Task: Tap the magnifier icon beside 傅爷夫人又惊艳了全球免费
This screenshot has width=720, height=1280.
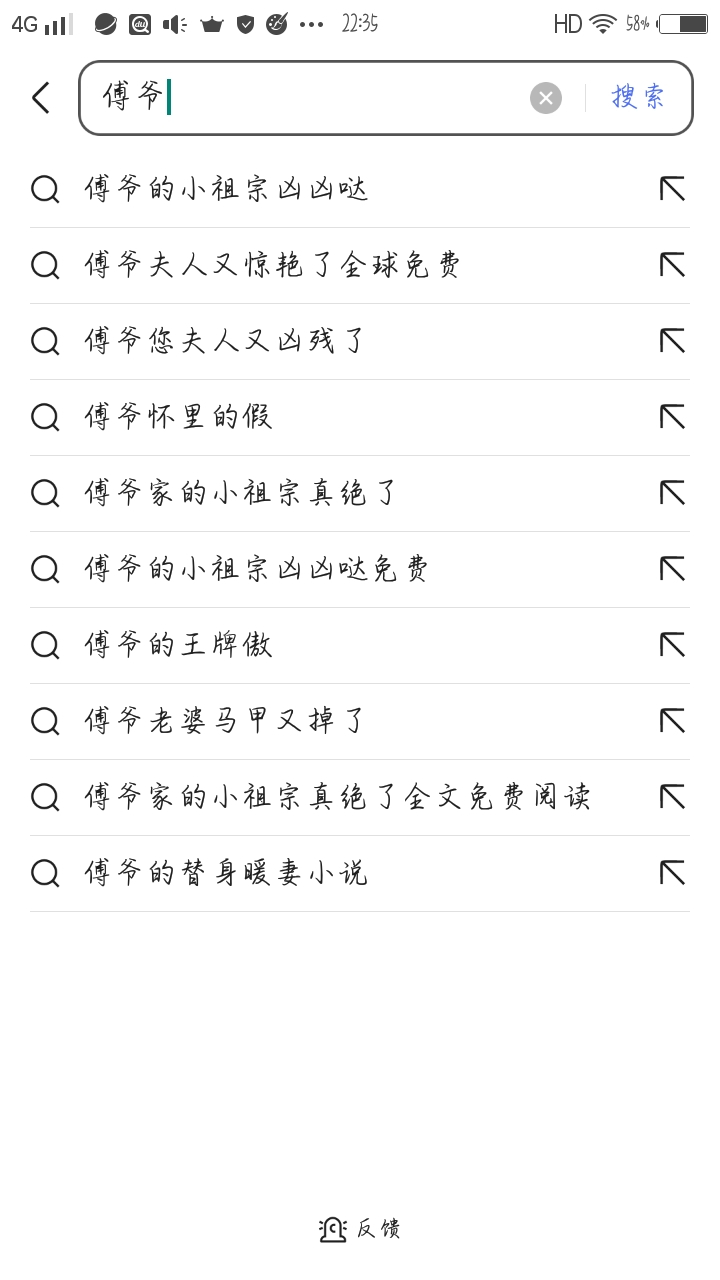Action: [x=45, y=265]
